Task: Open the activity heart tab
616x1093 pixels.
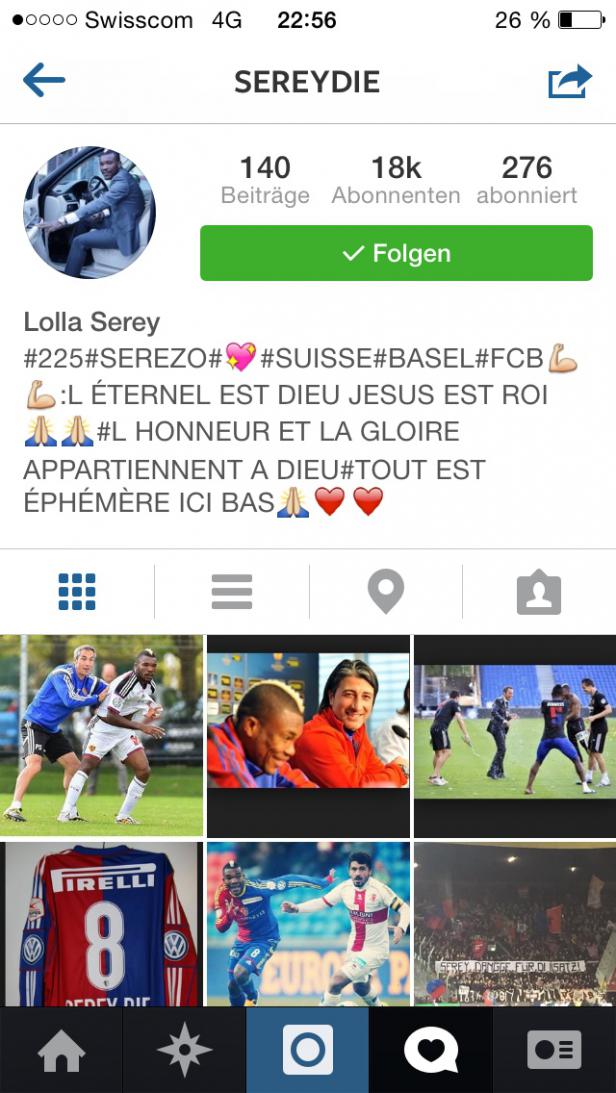Action: (431, 1050)
